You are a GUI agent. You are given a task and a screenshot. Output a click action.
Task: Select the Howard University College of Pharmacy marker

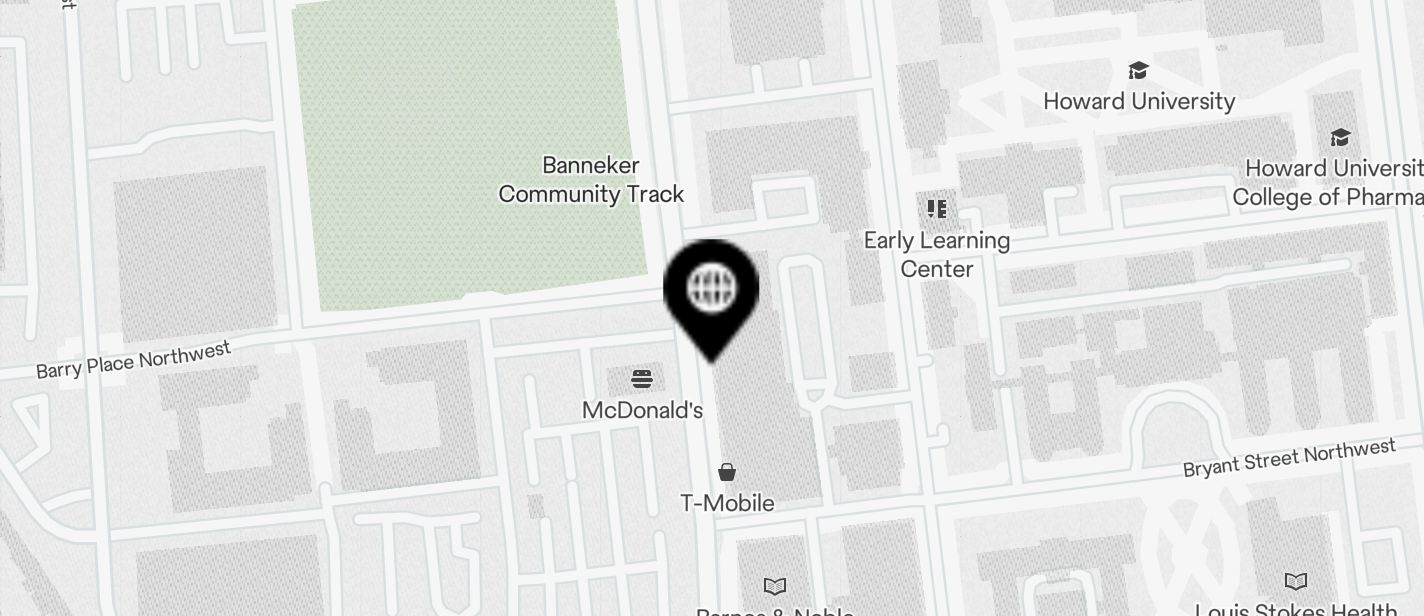click(1340, 138)
